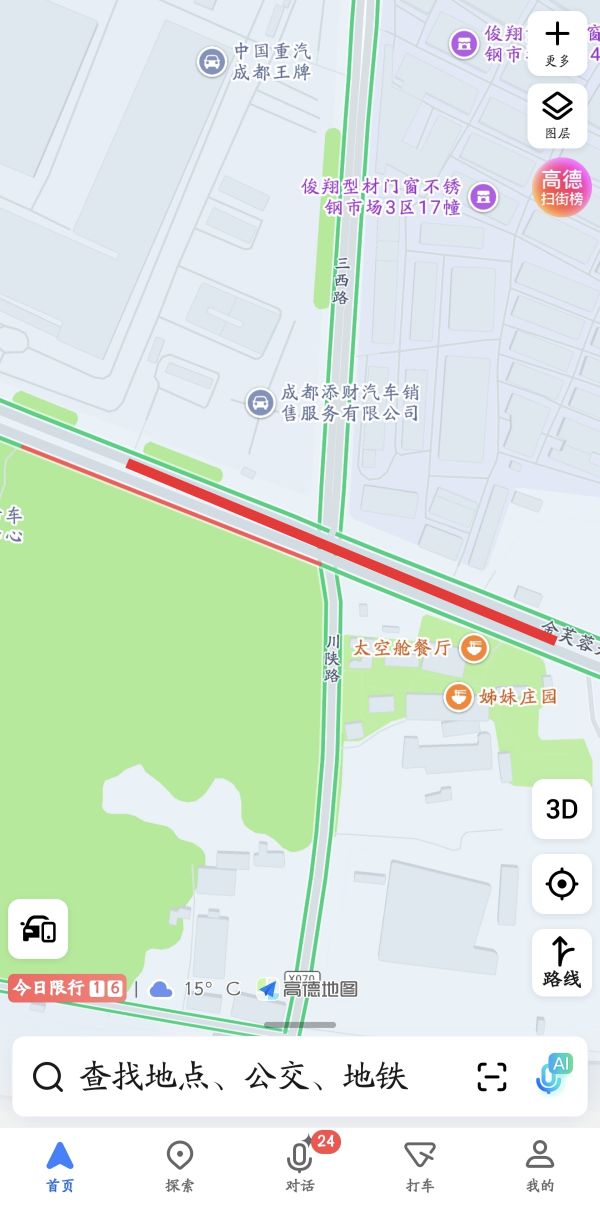Go to the 打车 tab
This screenshot has height=1207, width=600.
(420, 1166)
